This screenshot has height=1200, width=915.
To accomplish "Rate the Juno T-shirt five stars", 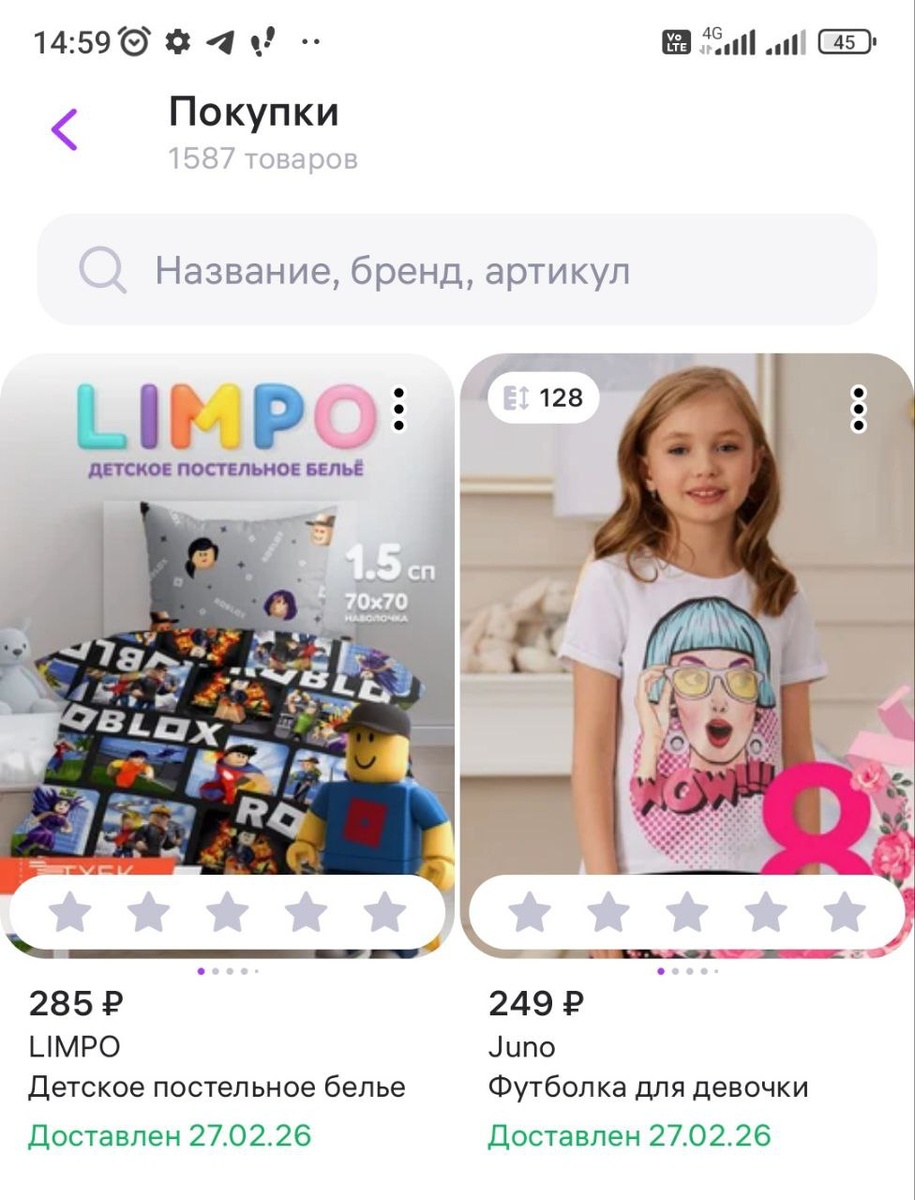I will 845,912.
